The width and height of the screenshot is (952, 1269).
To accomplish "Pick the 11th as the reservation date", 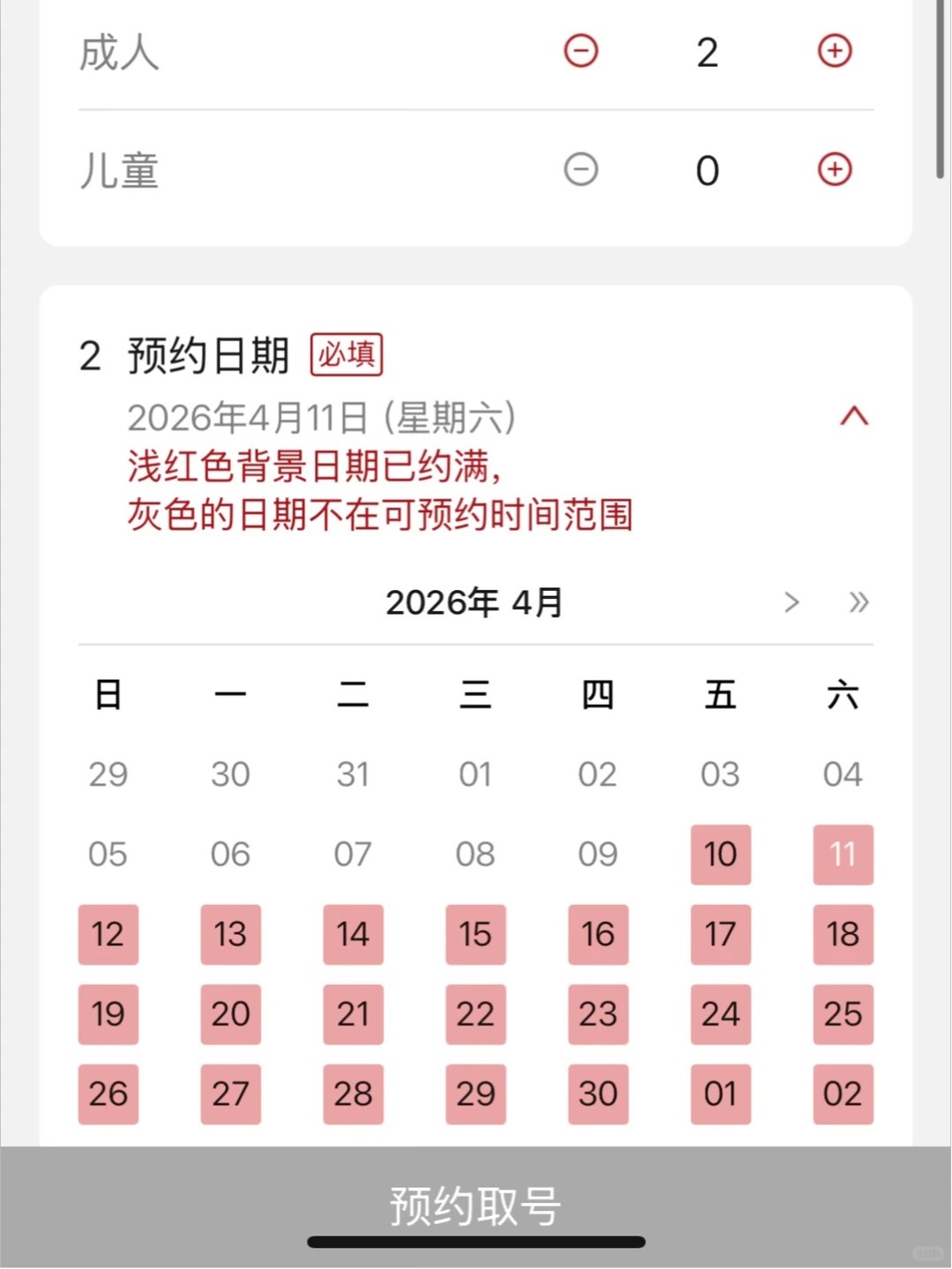I will [843, 855].
